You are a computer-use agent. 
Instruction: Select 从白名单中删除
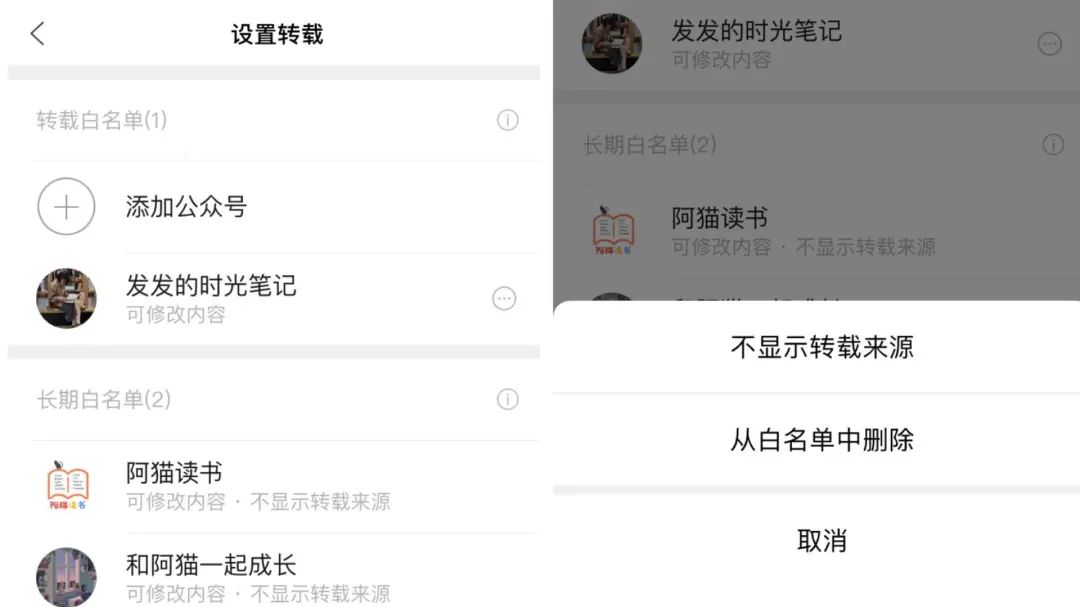point(821,440)
